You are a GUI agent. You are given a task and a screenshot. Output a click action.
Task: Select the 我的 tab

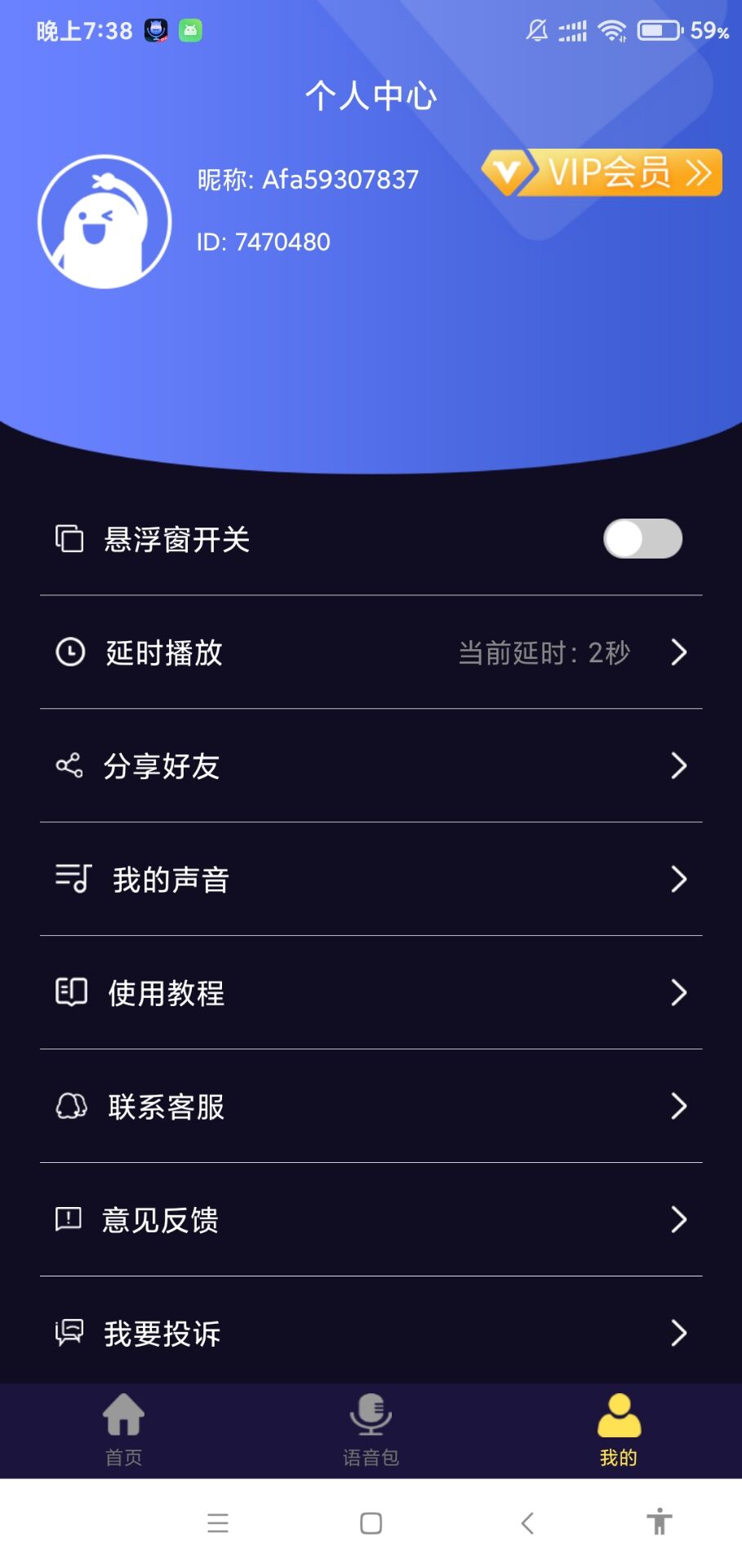[x=618, y=1430]
